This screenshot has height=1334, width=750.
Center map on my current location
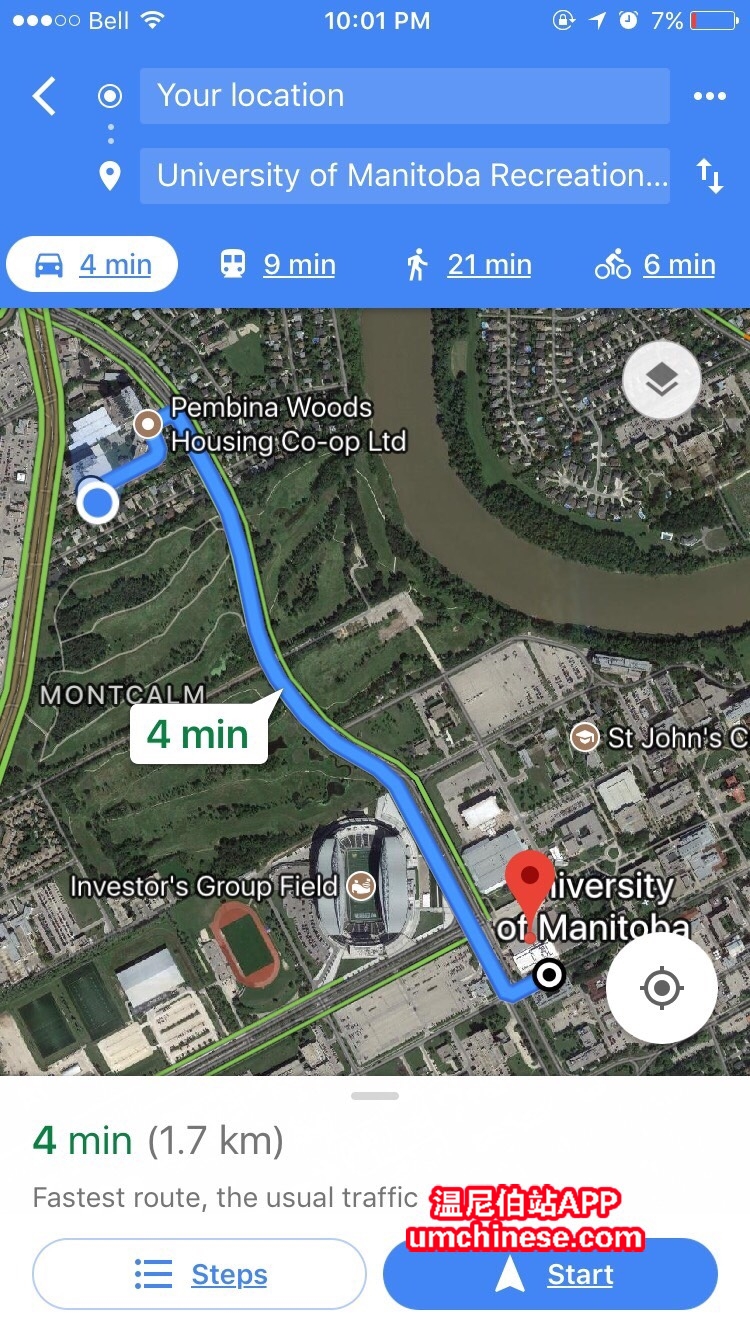click(x=661, y=989)
